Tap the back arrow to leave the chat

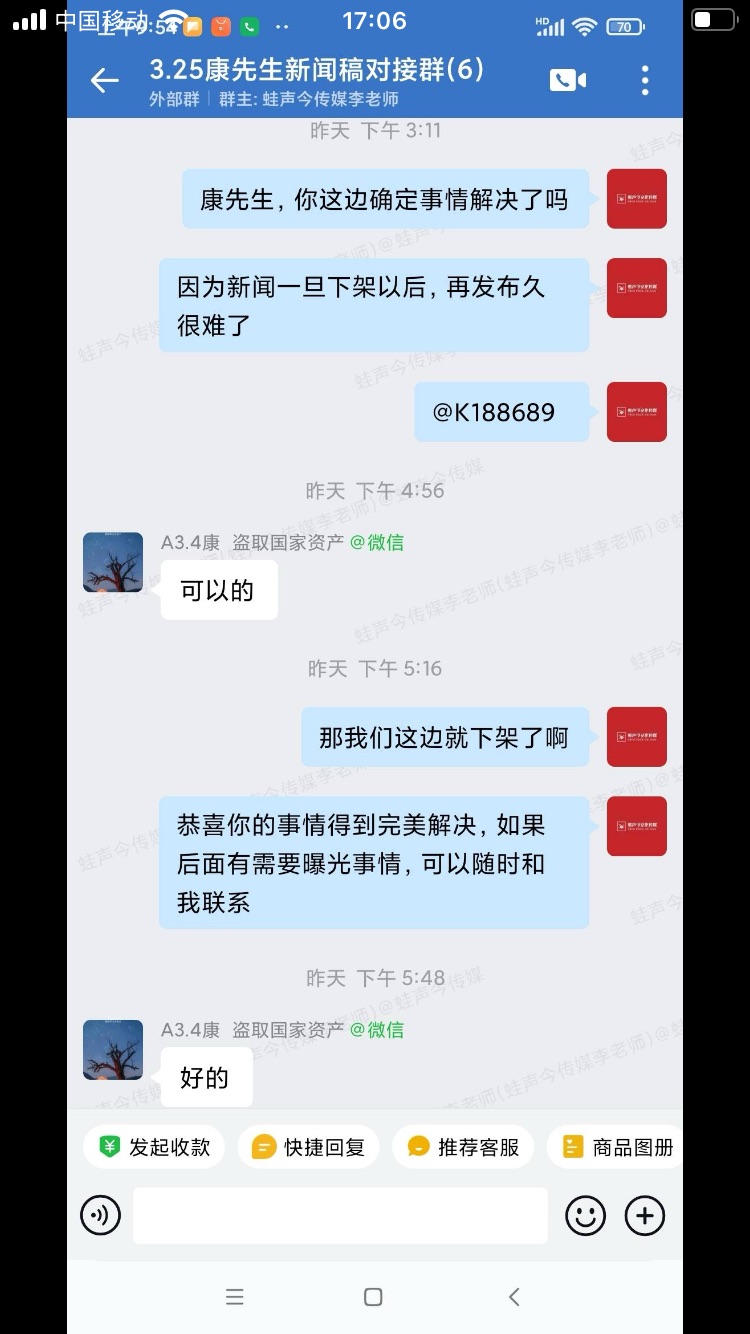pyautogui.click(x=104, y=81)
